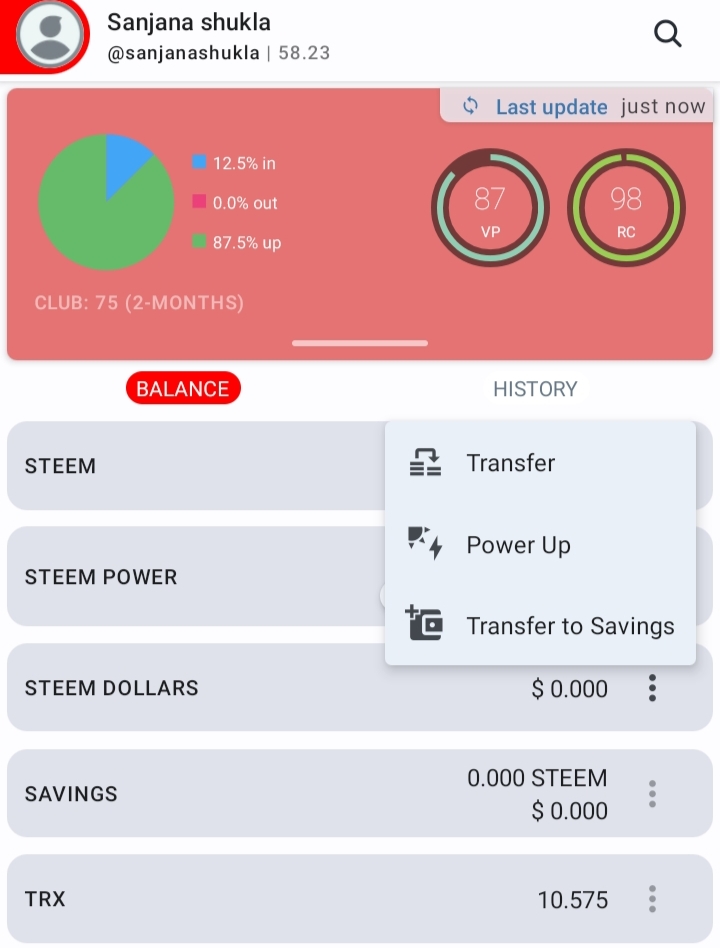This screenshot has height=948, width=720.
Task: Open the search icon
Action: point(667,33)
